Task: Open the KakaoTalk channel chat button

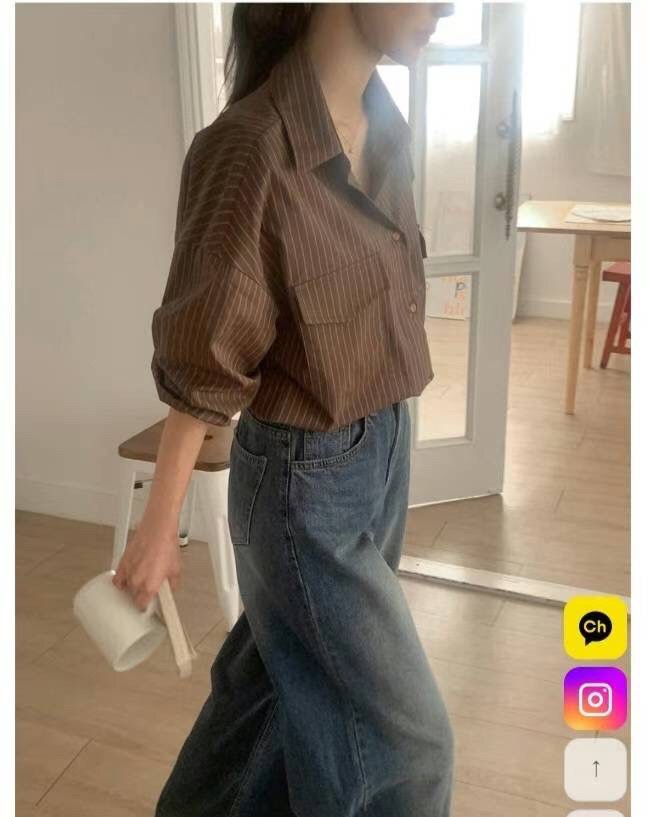Action: click(595, 627)
